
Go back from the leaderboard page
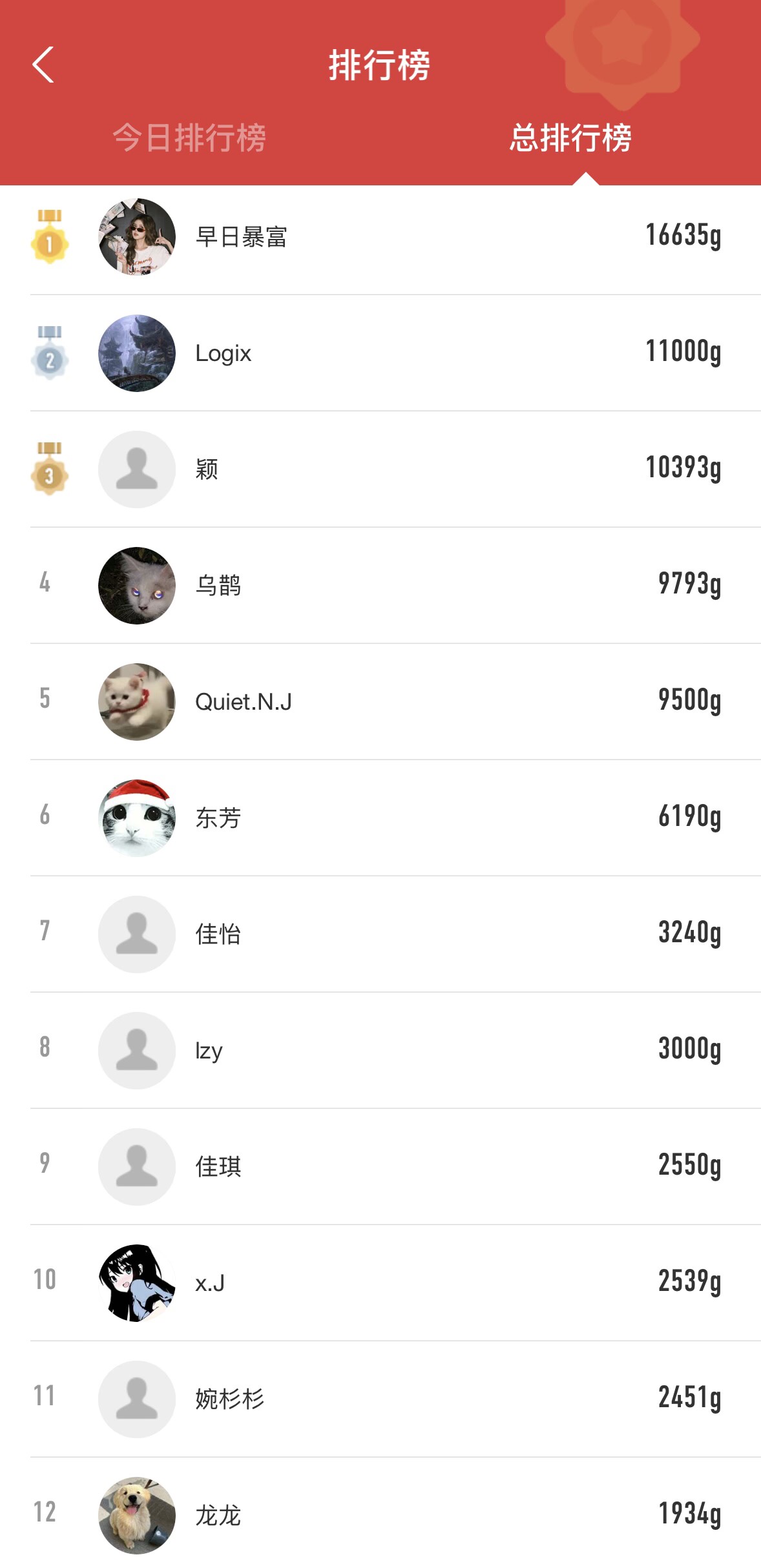tap(43, 65)
